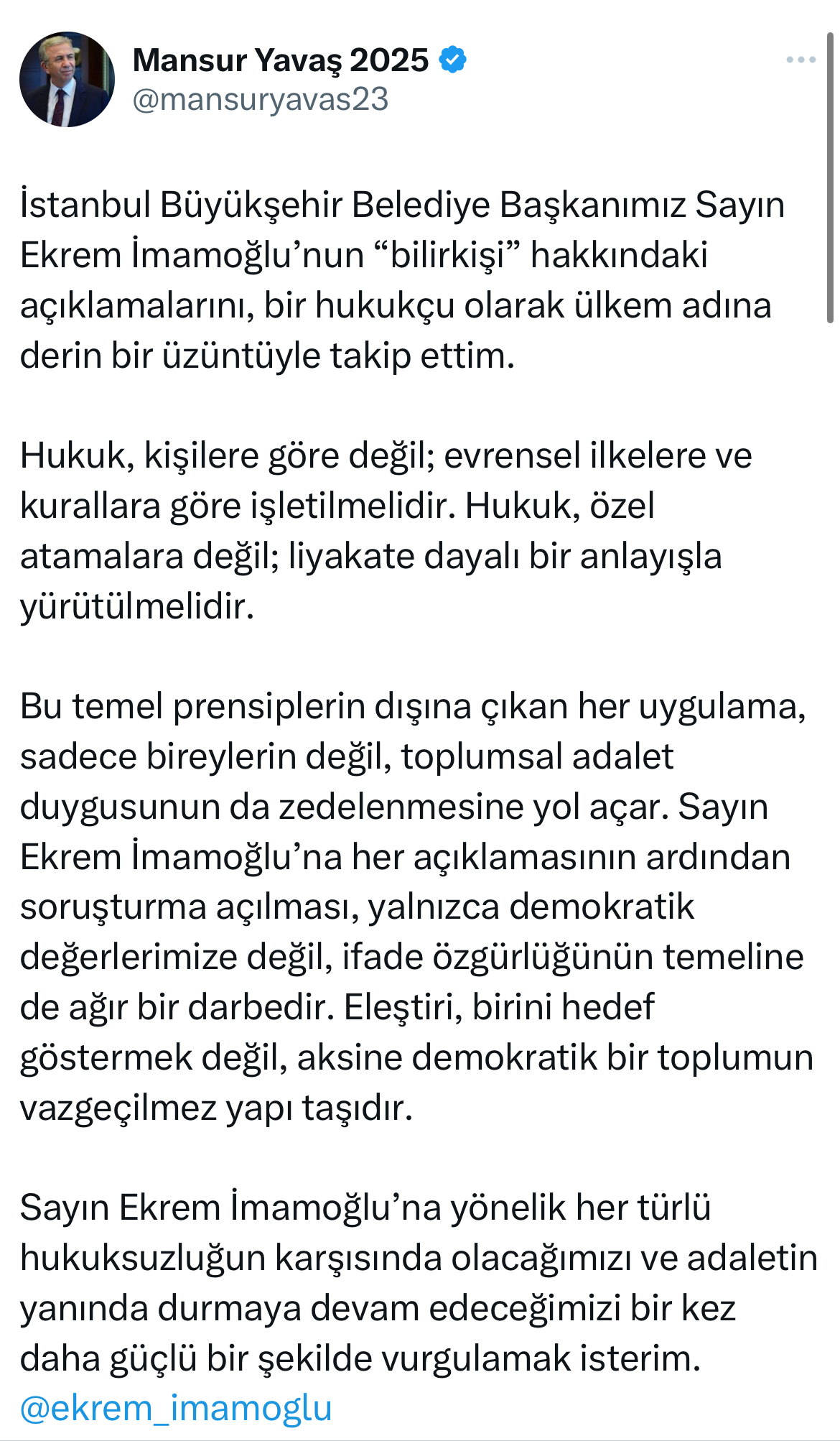
Task: Tap the Mansur Yavaş 2025 account name
Action: [x=280, y=60]
